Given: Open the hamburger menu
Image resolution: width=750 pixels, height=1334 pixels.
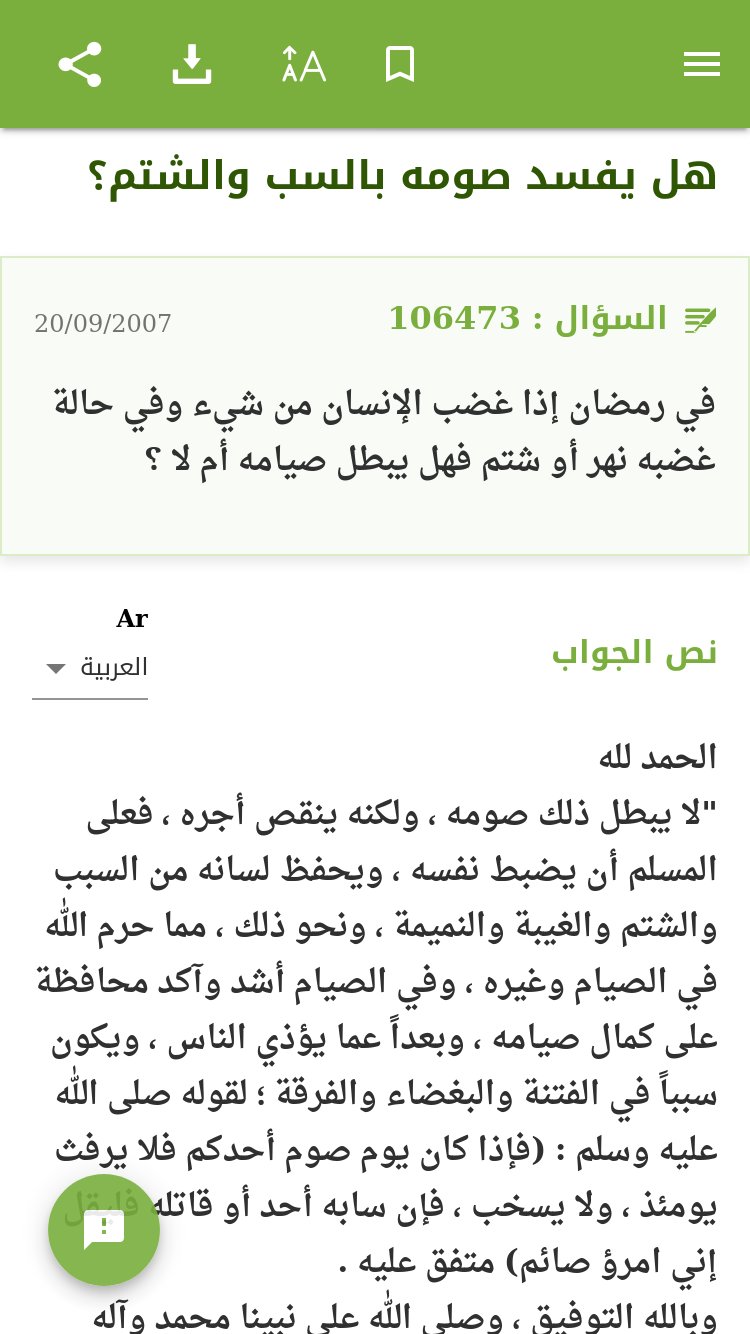Looking at the screenshot, I should [x=702, y=65].
